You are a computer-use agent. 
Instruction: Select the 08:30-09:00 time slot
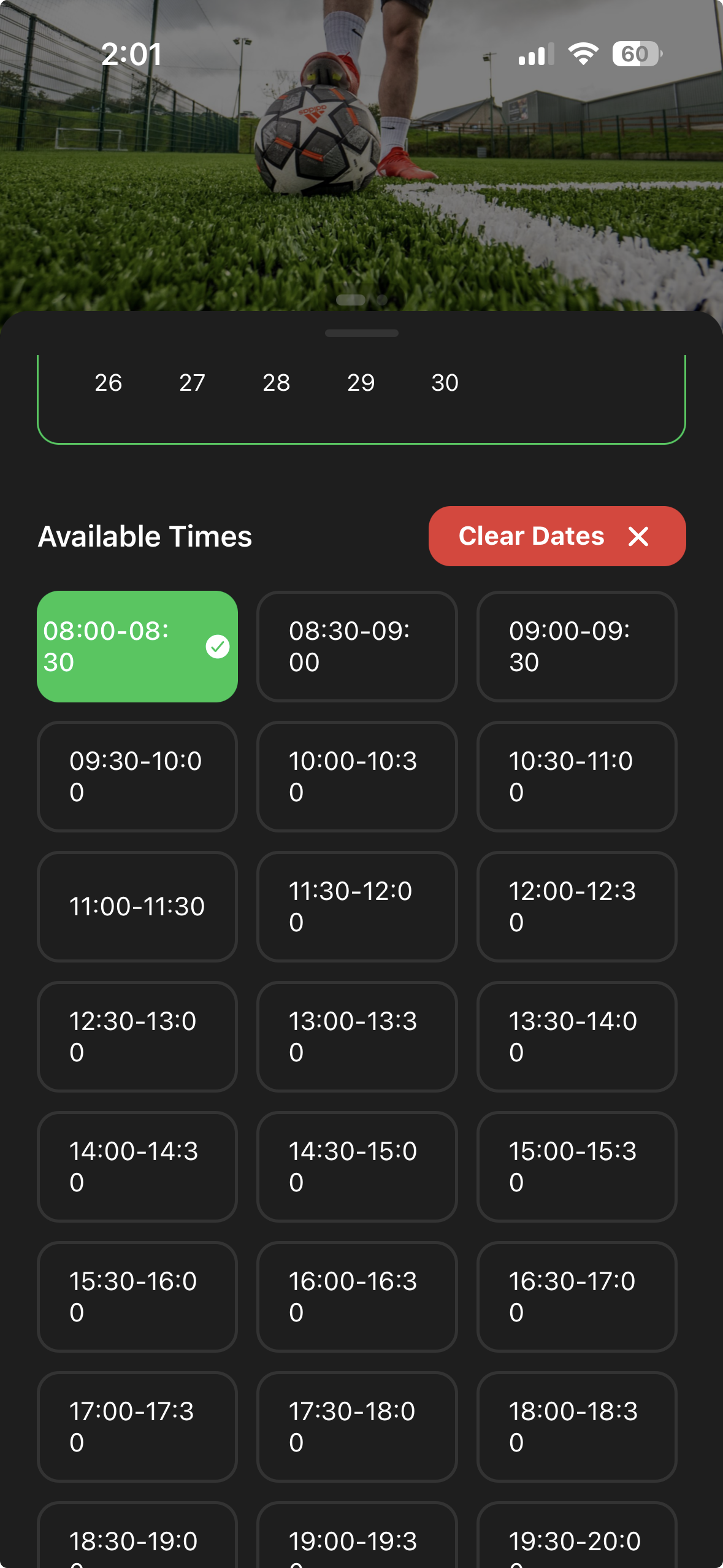pyautogui.click(x=357, y=647)
